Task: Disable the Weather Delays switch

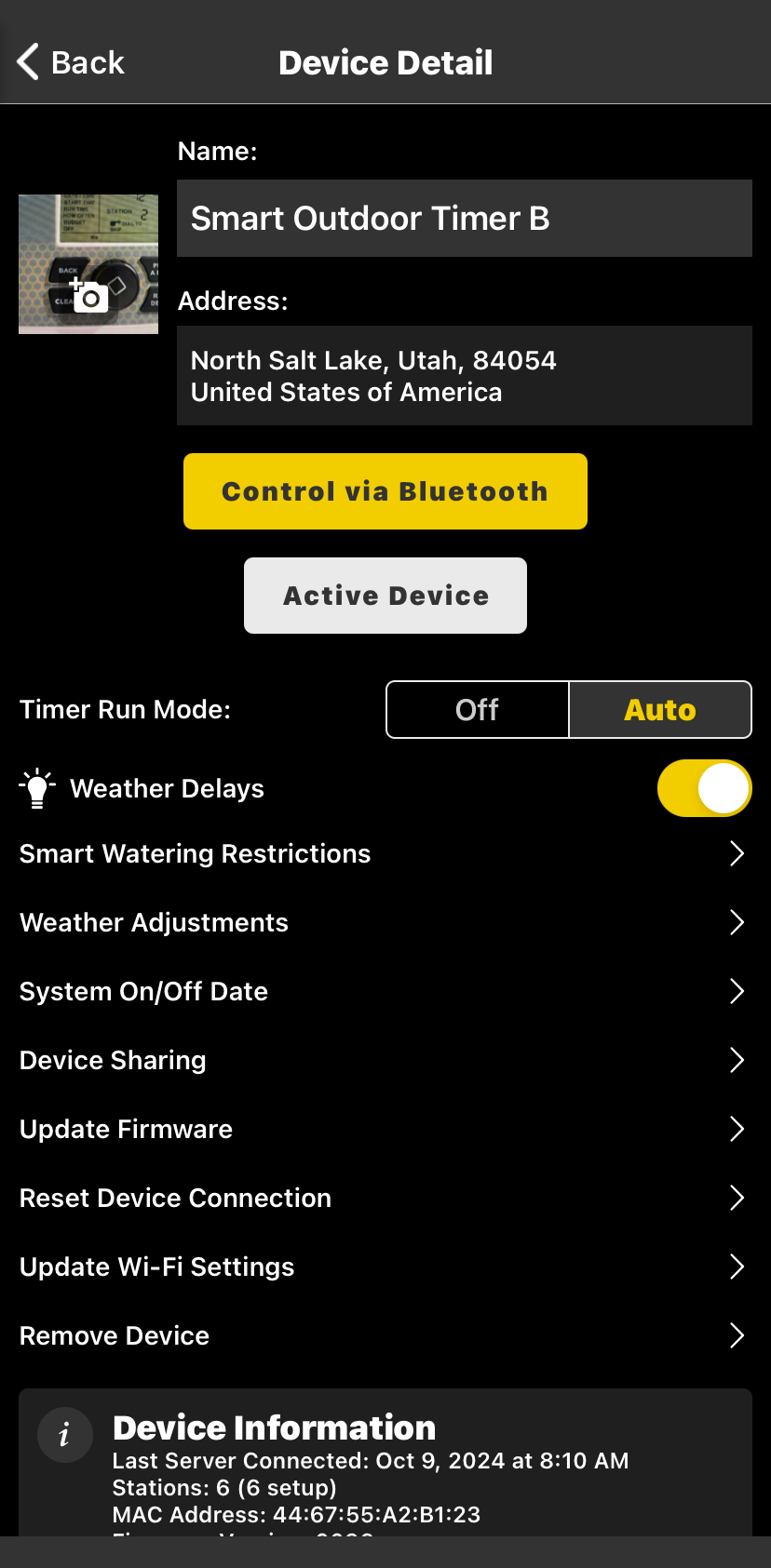Action: pos(705,788)
